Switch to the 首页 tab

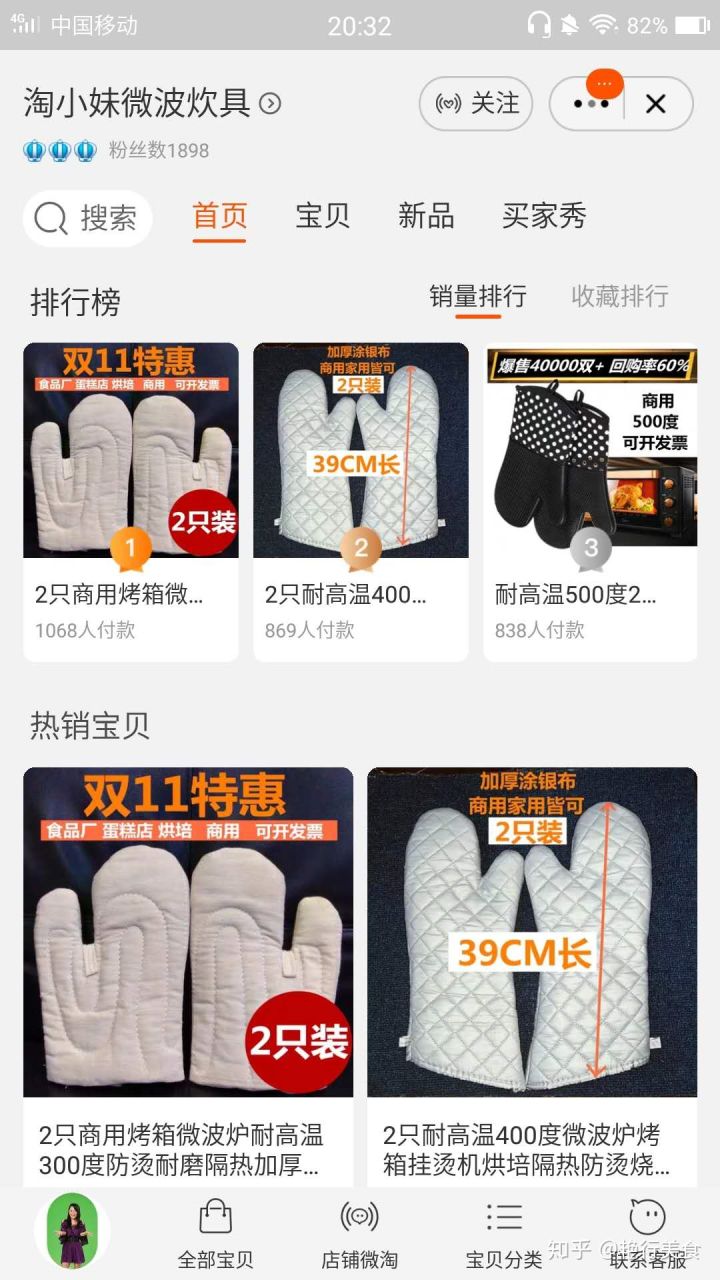point(218,217)
